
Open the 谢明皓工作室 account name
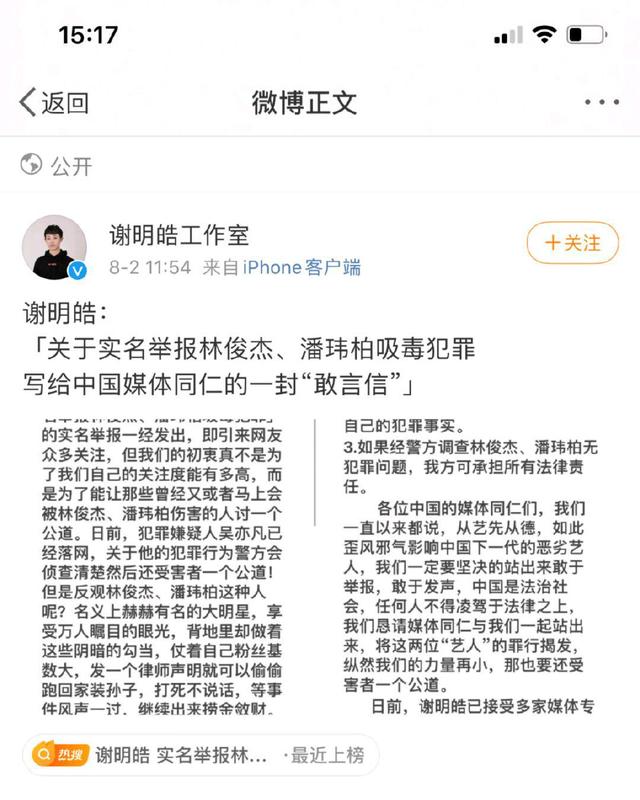[x=179, y=235]
